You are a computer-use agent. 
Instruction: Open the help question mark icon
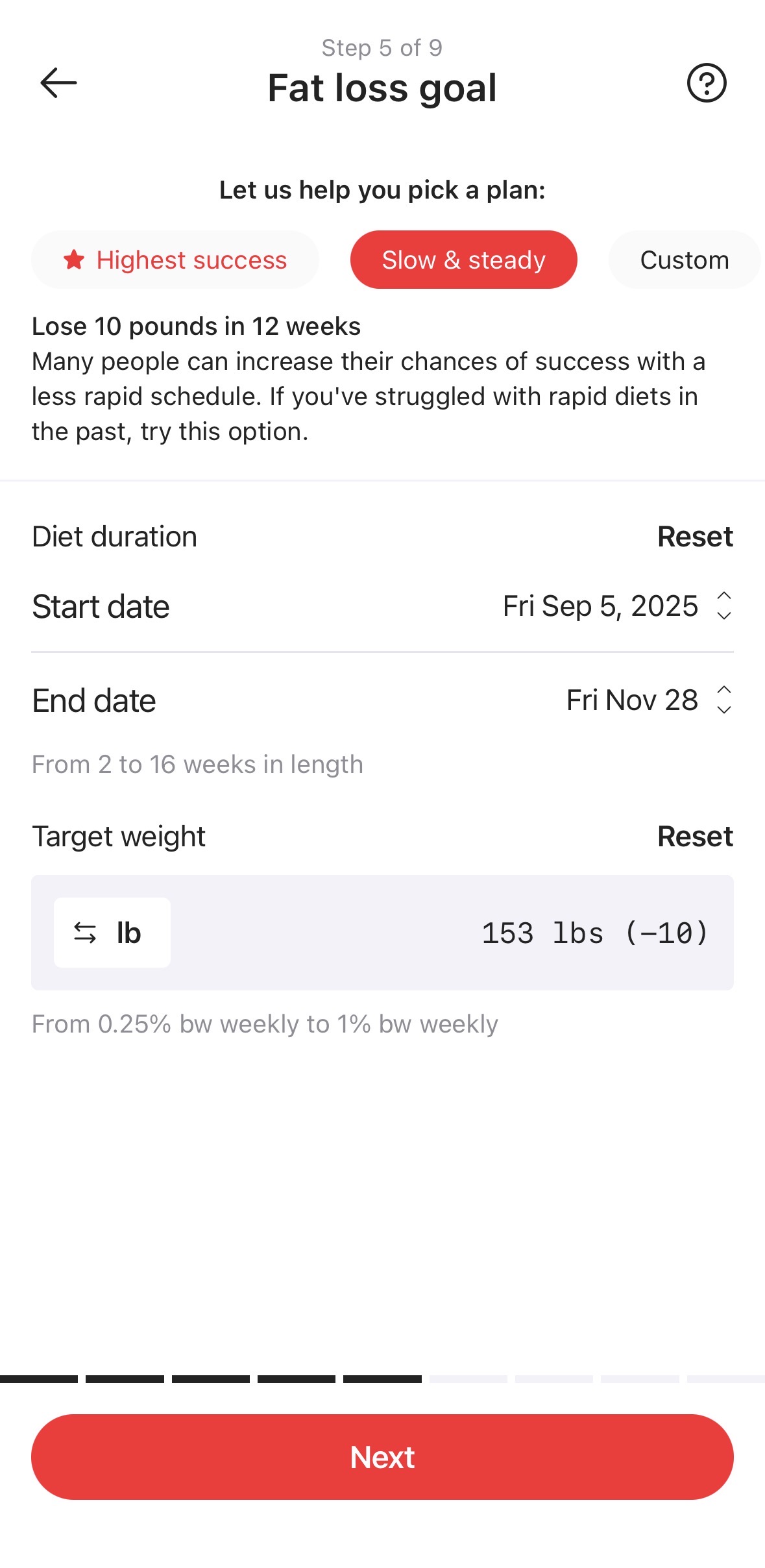pyautogui.click(x=706, y=83)
